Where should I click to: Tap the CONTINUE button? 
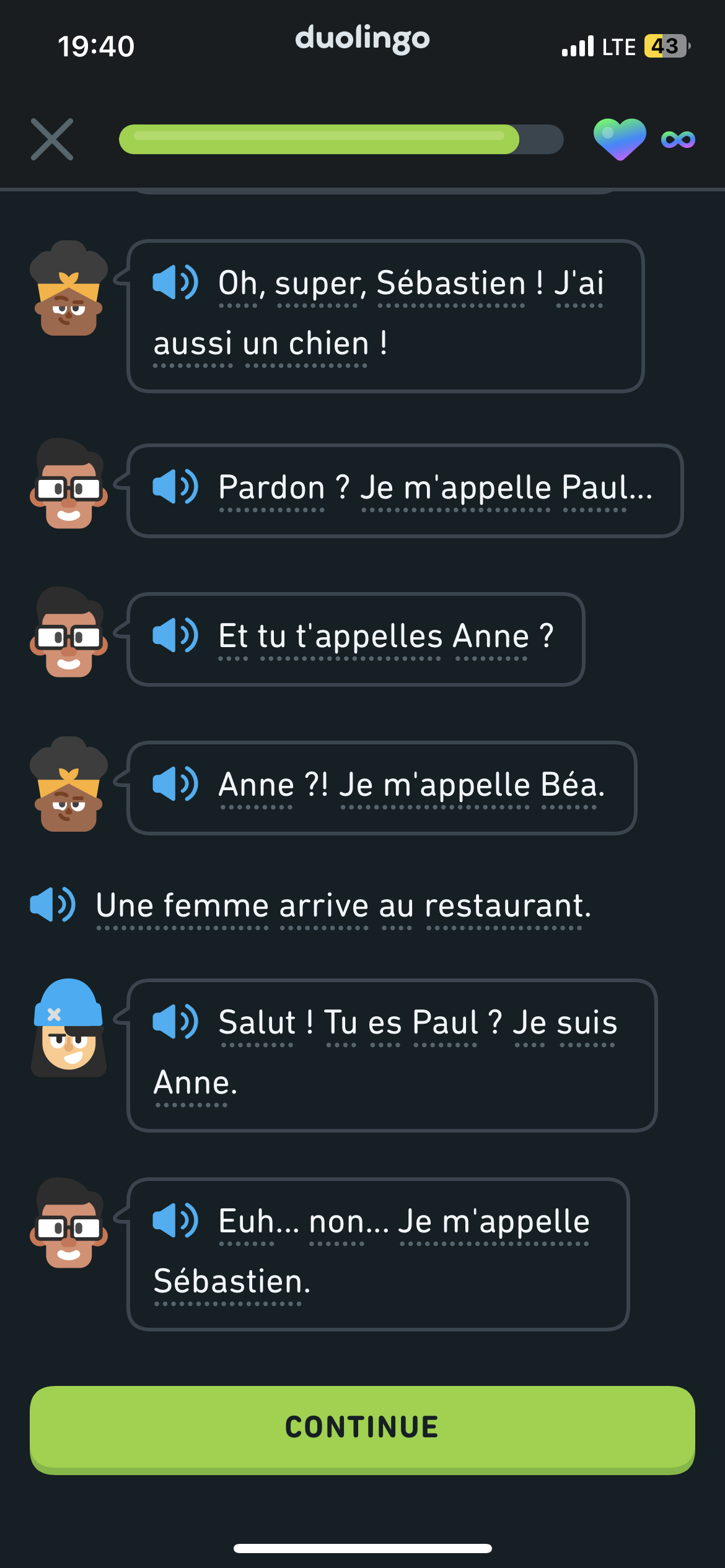coord(362,1427)
